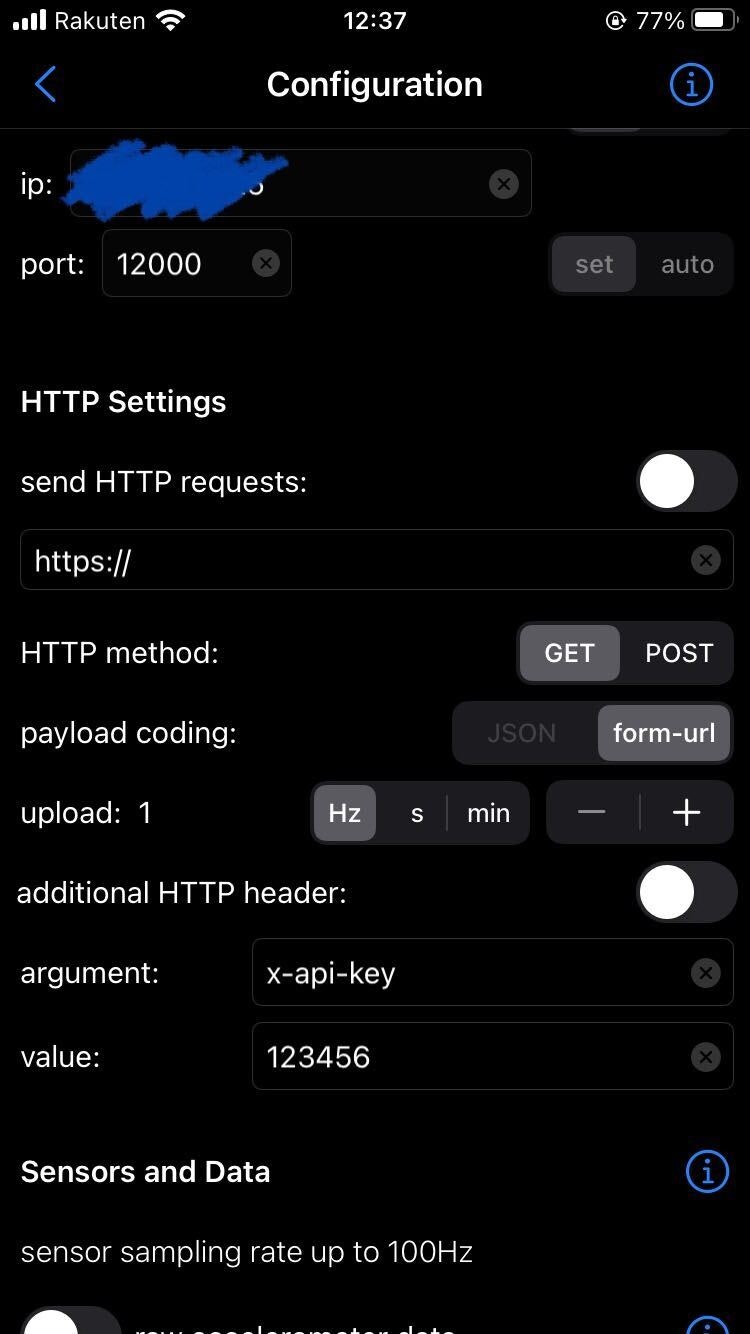Viewport: 750px width, 1334px height.
Task: Clear the 123456 value field
Action: (705, 1057)
